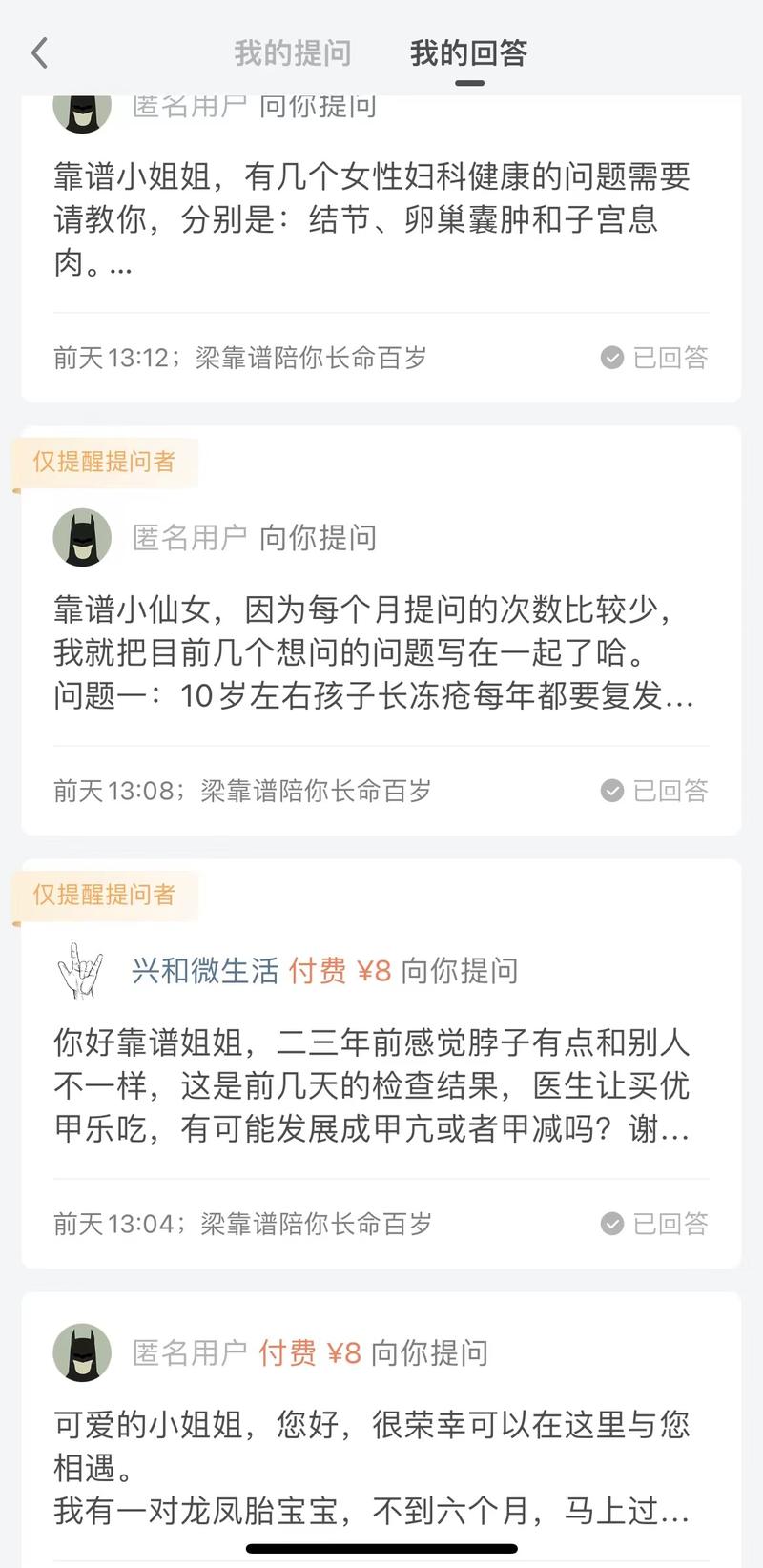Tap the 已回答 checkmark on the thyroid question

(x=611, y=1224)
